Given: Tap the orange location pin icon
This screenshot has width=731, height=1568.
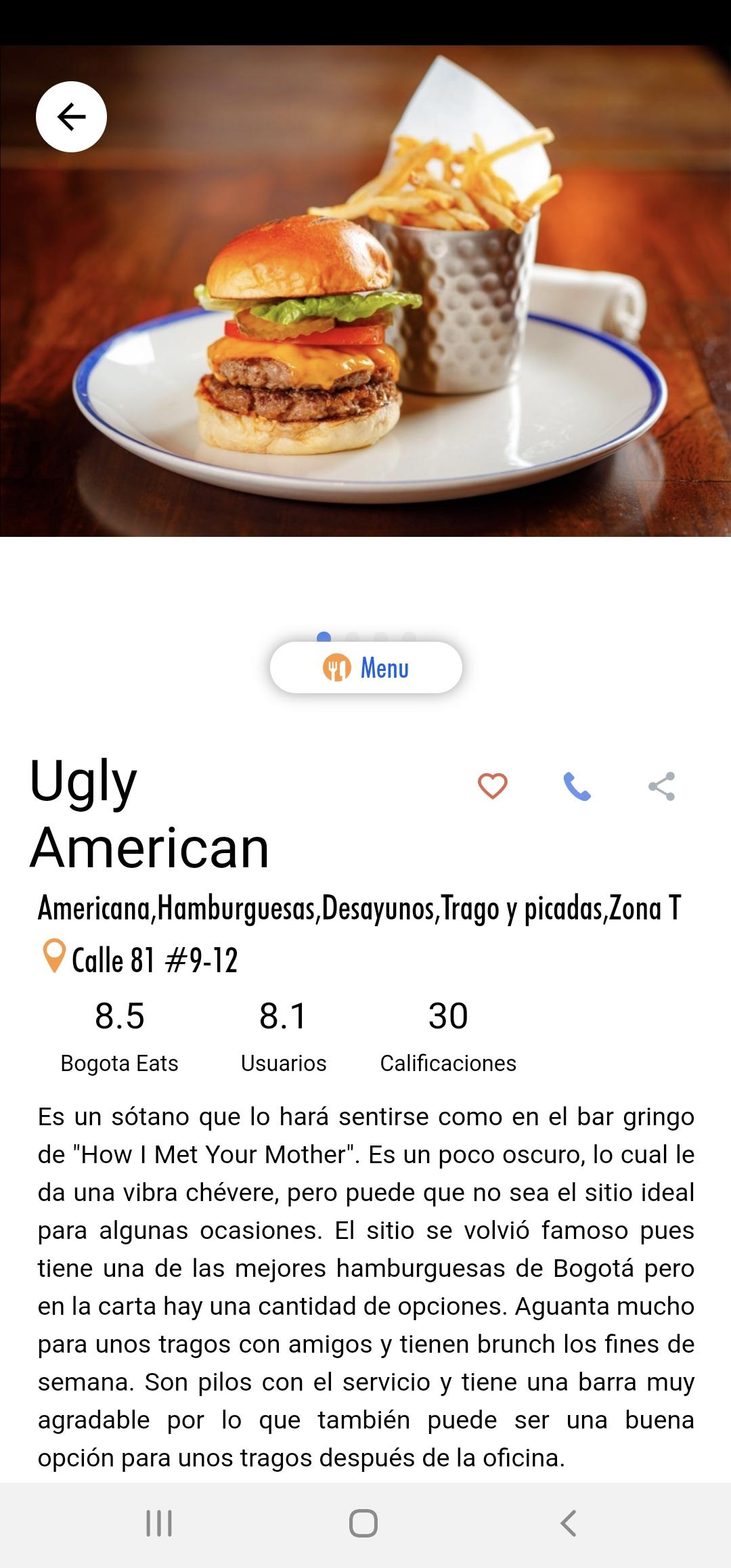Looking at the screenshot, I should tap(53, 957).
